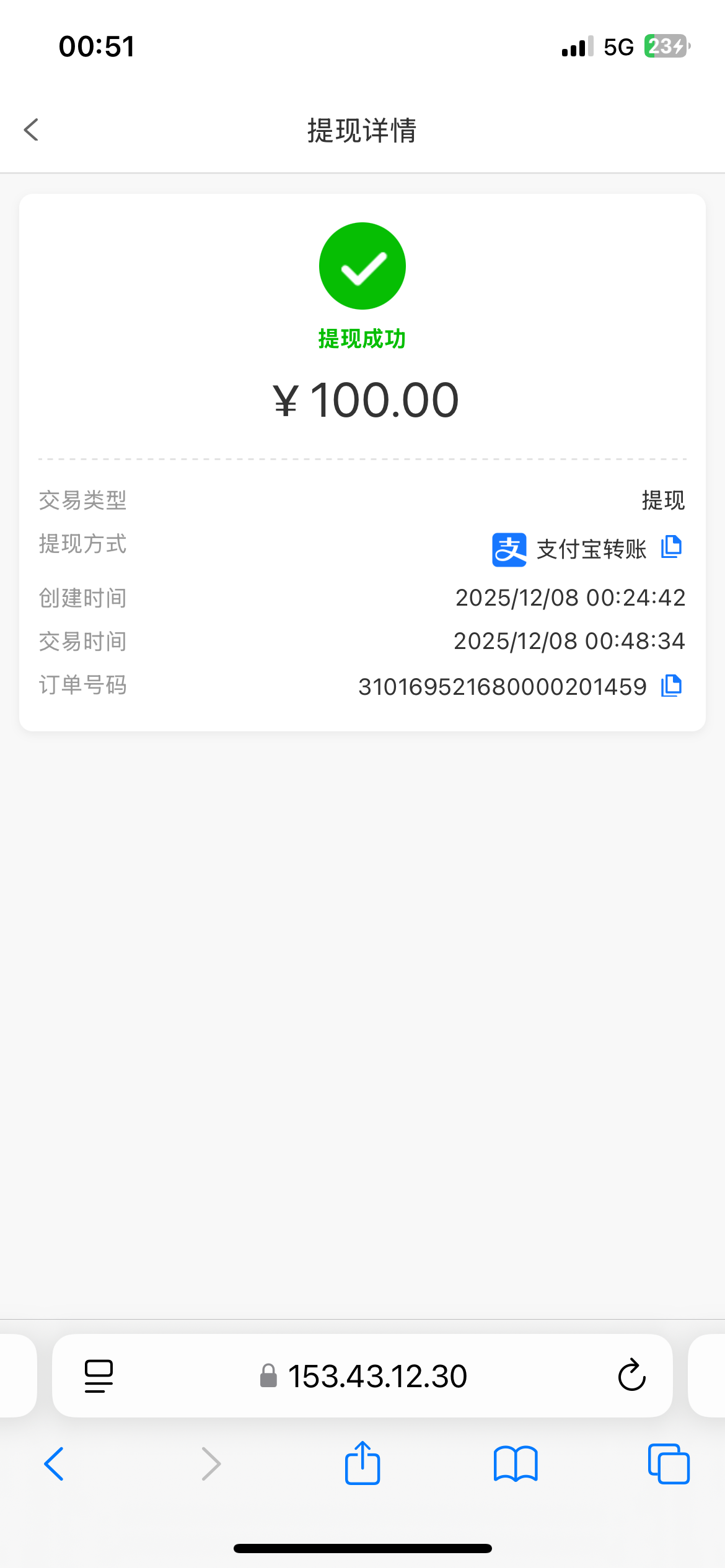Tap the lock icon in the address bar
The image size is (725, 1568).
268,1376
